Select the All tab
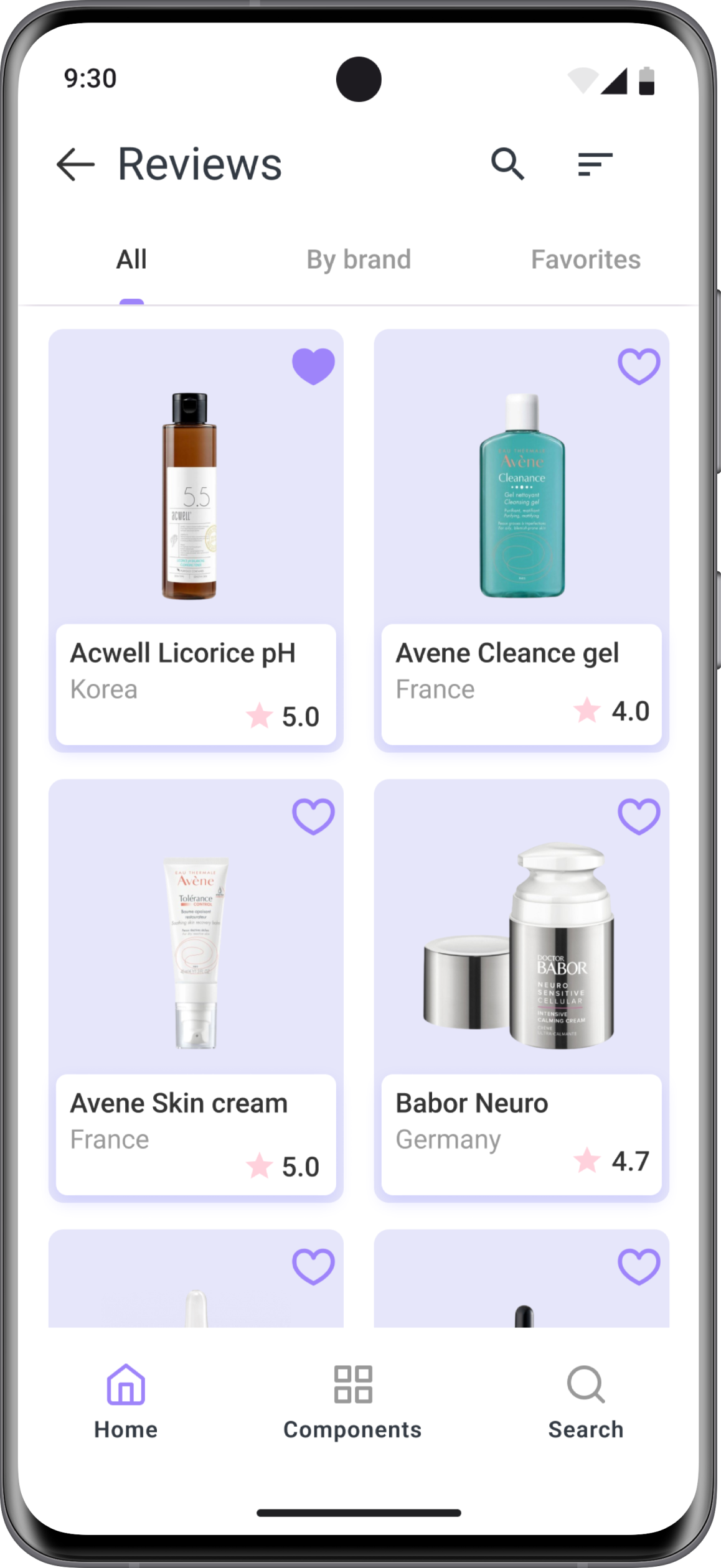Viewport: 721px width, 1568px height. (131, 259)
